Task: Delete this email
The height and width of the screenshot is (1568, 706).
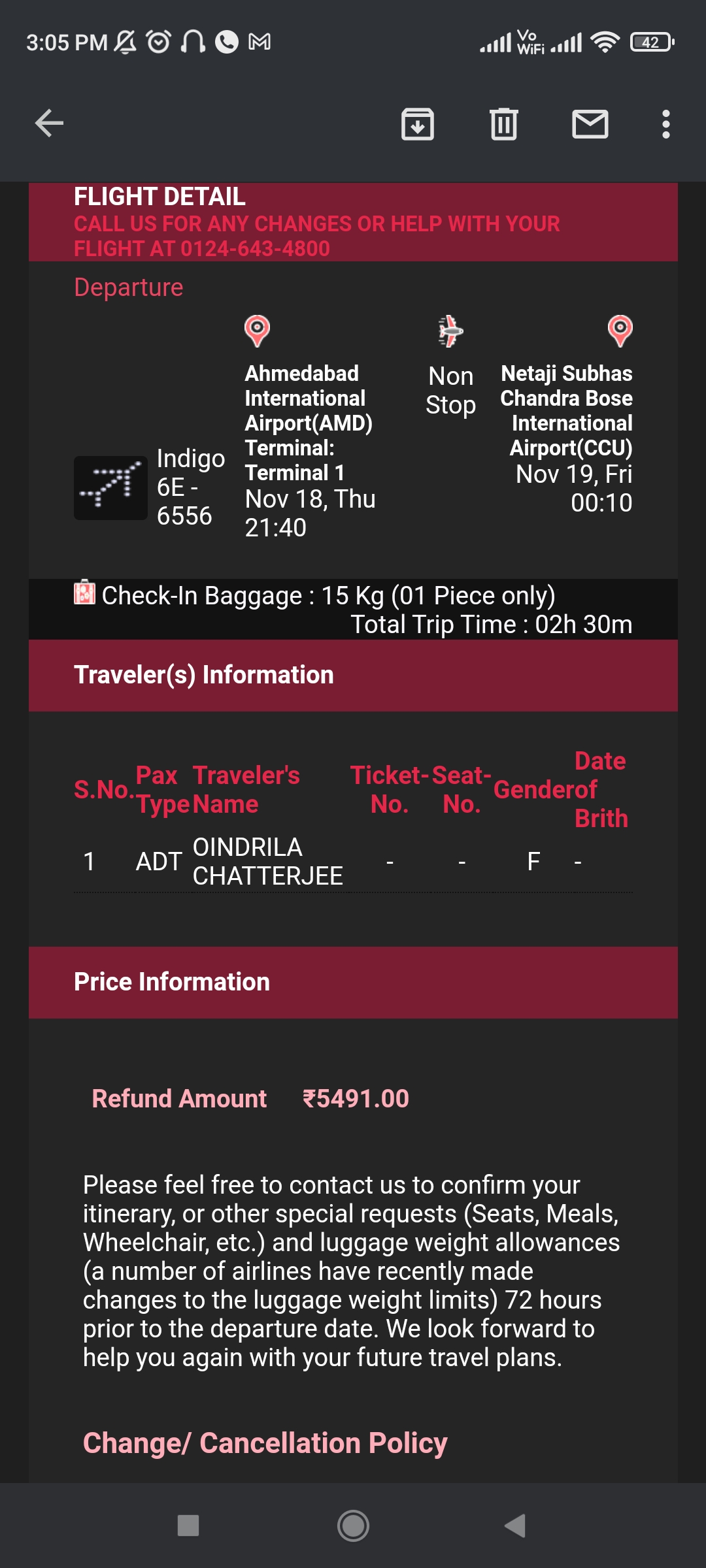Action: tap(504, 124)
